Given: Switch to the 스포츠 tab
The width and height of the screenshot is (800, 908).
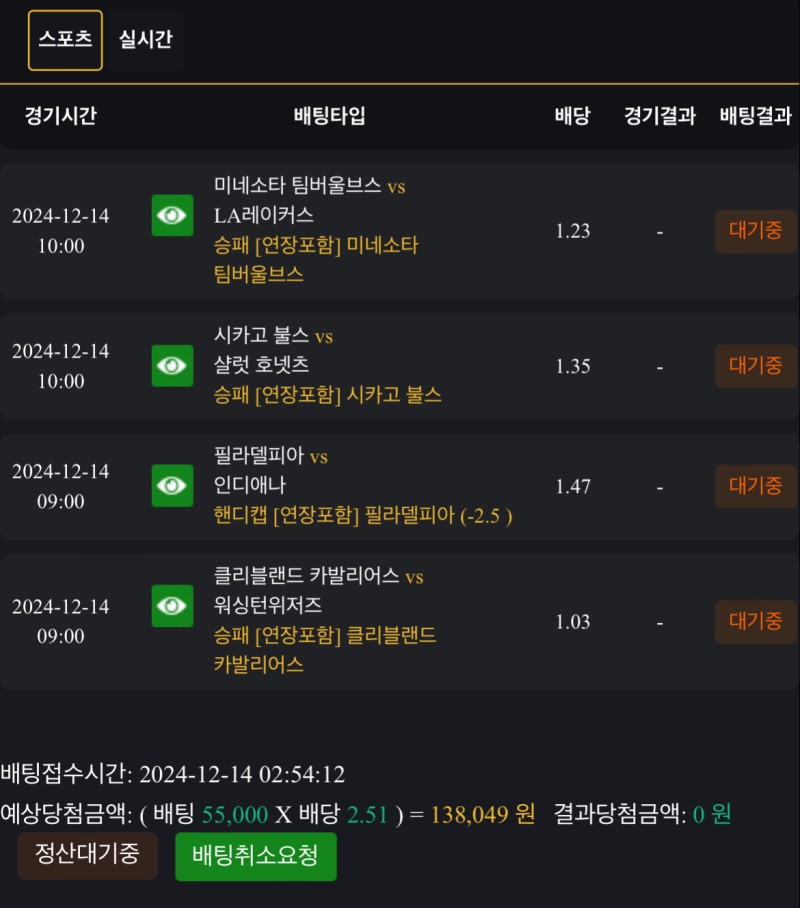Looking at the screenshot, I should click(x=65, y=40).
